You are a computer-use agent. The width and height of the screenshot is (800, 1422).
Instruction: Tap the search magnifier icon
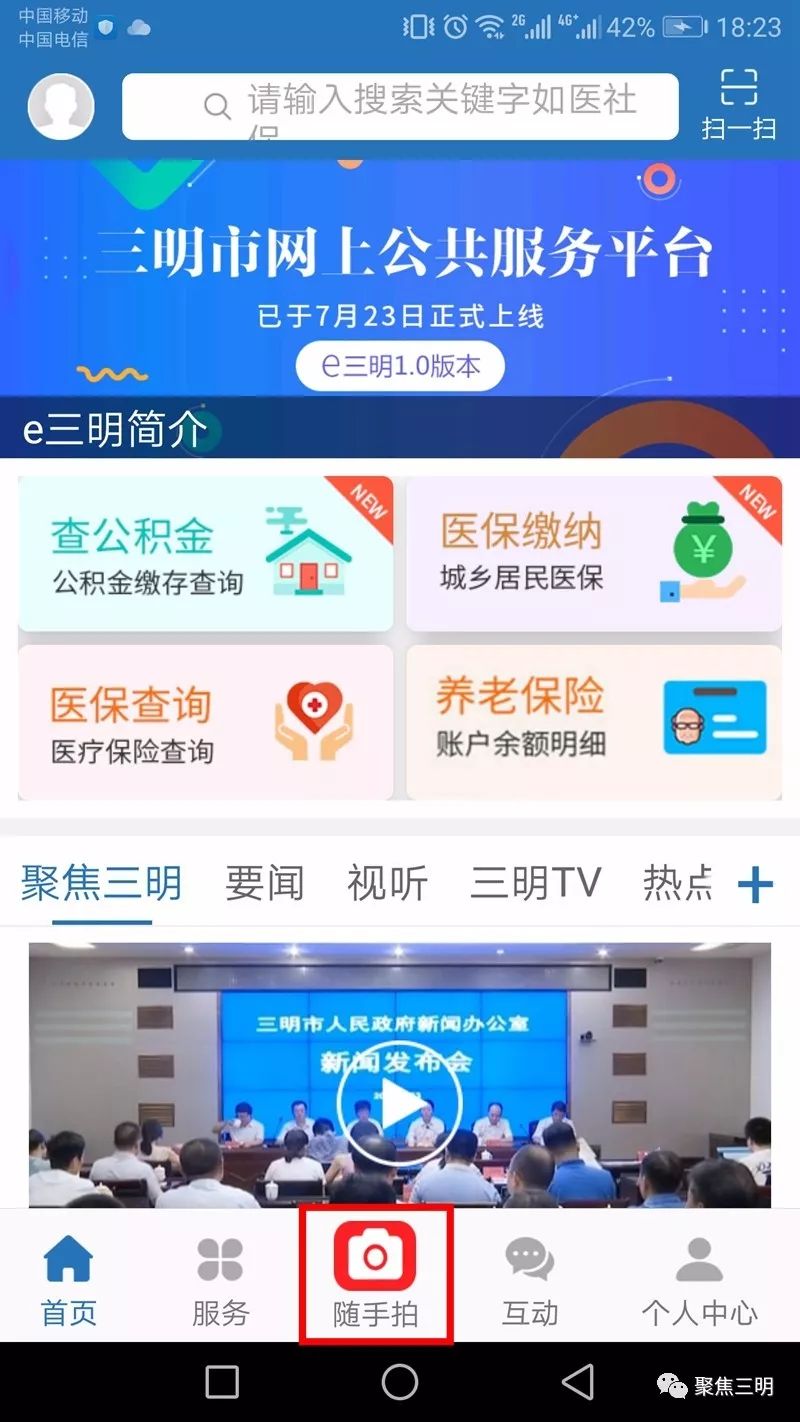218,105
